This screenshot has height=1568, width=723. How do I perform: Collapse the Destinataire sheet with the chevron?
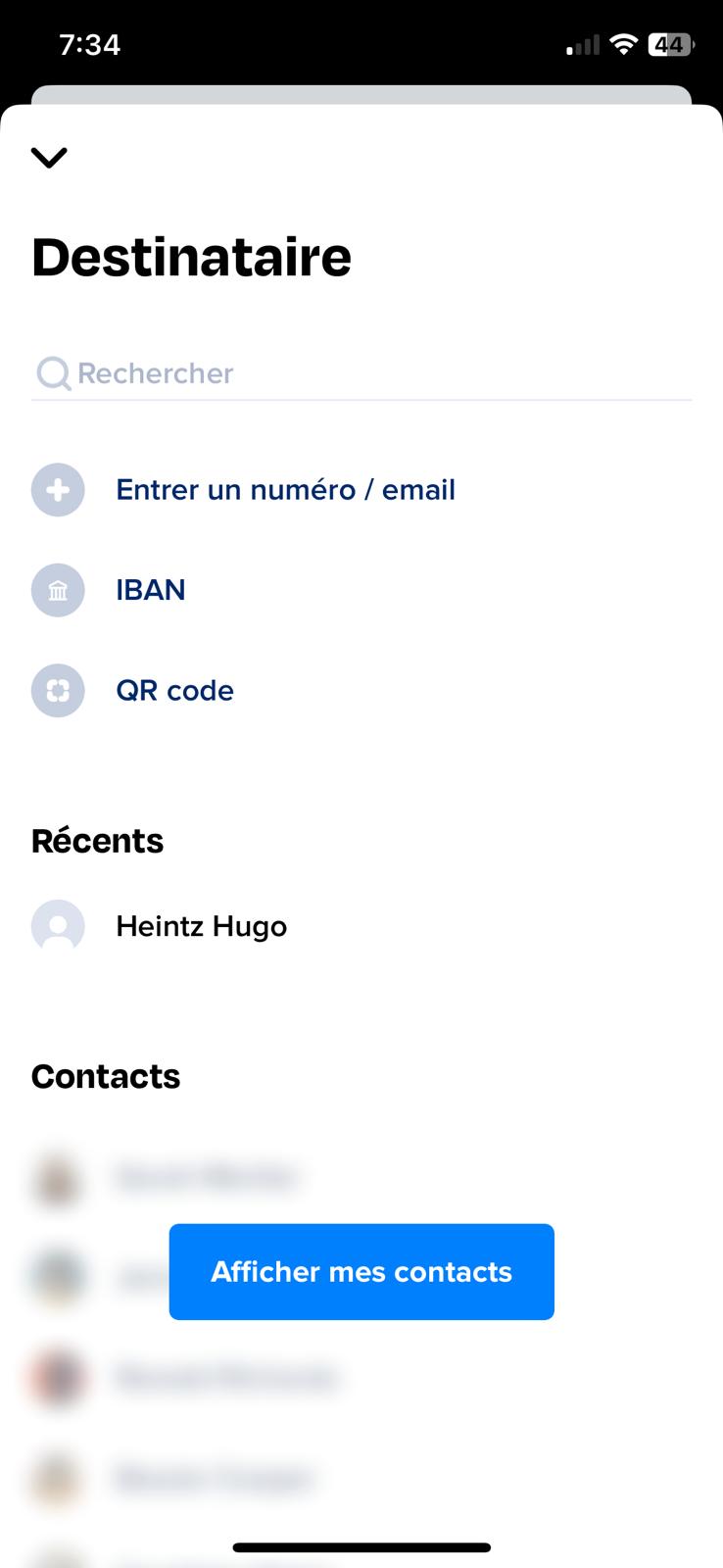pos(49,157)
